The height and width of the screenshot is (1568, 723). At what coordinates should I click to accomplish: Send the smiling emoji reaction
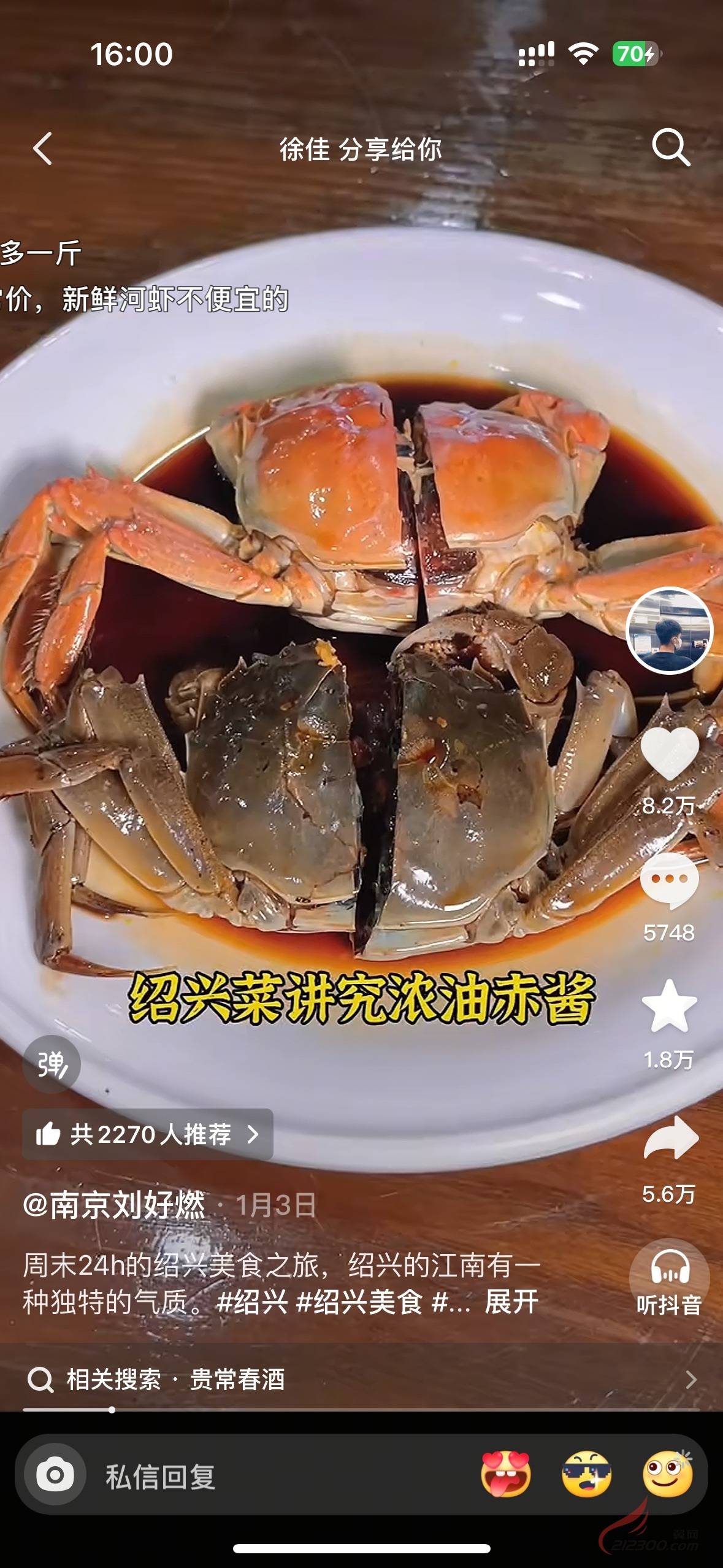[667, 1475]
